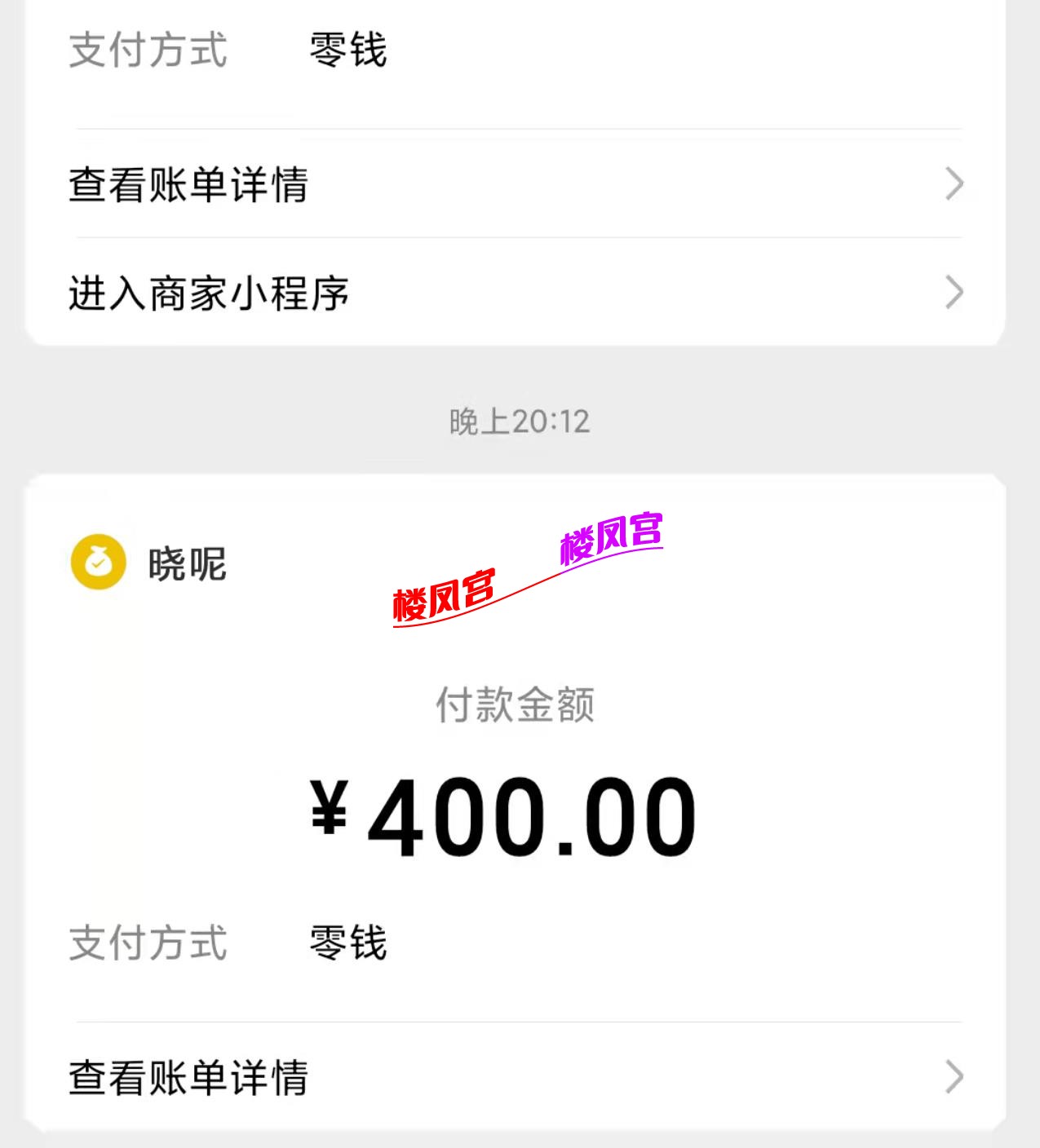1040x1148 pixels.
Task: Click the 付款金额 heading above the amount
Action: click(517, 707)
